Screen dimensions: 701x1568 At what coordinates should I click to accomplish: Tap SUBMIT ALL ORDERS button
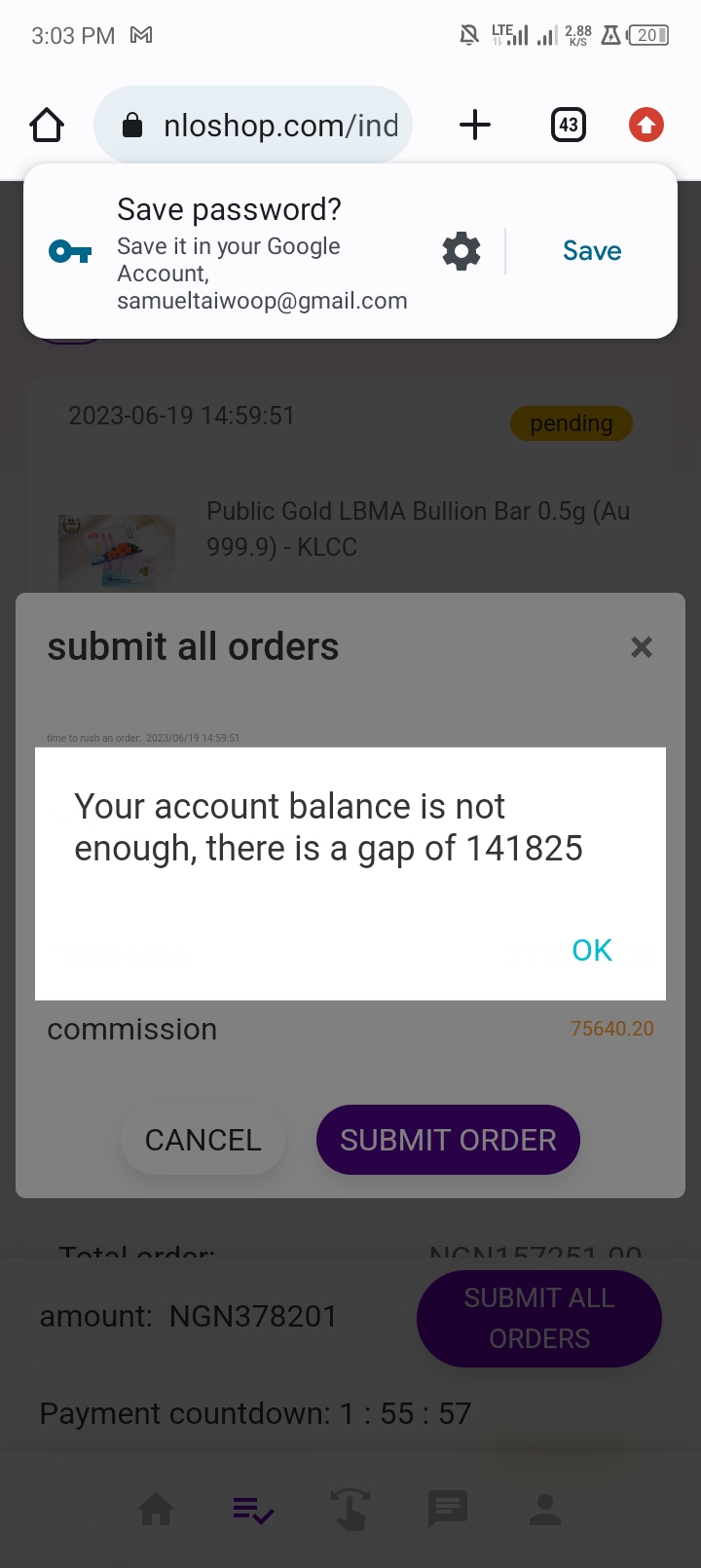[539, 1318]
